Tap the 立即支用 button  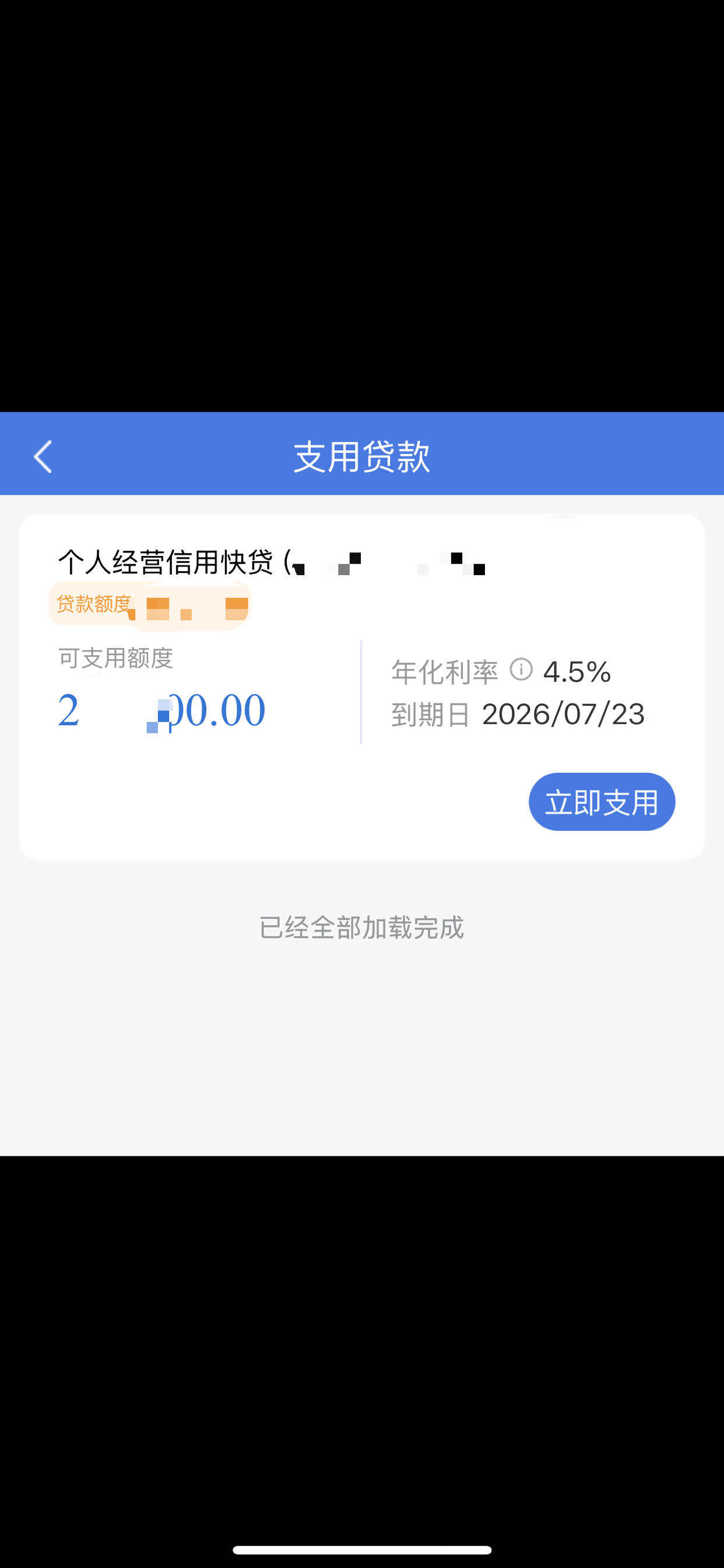click(x=602, y=801)
